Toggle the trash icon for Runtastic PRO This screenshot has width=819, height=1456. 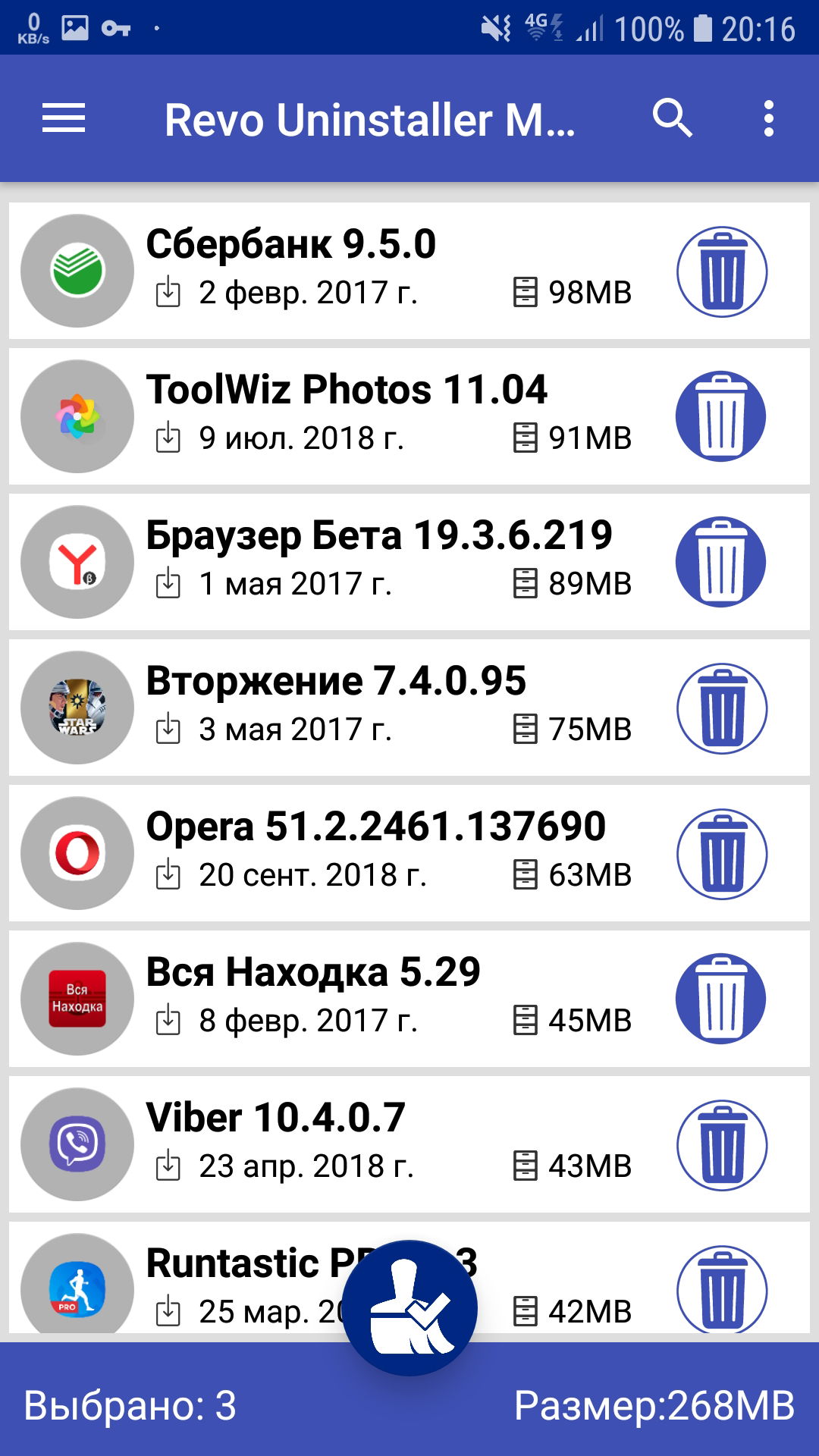(x=721, y=1288)
